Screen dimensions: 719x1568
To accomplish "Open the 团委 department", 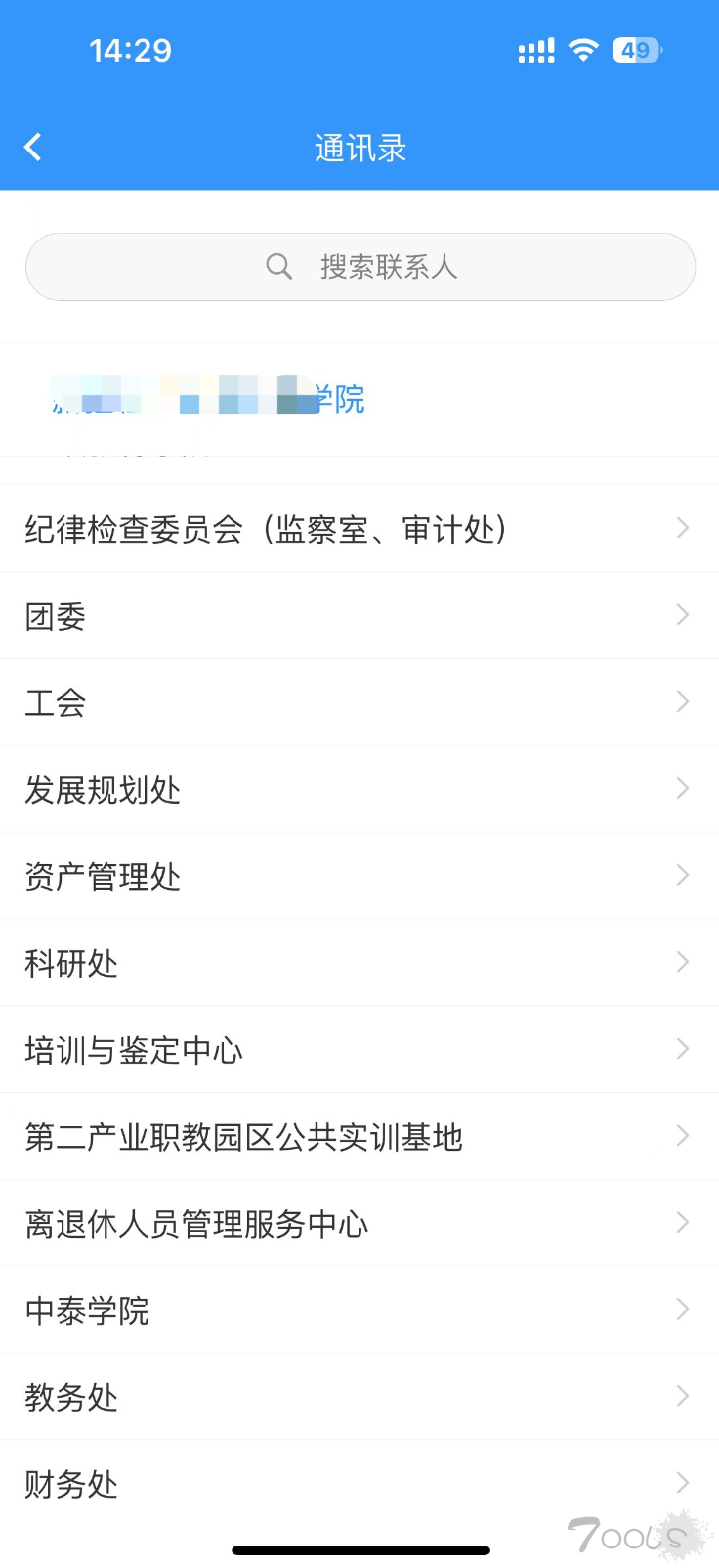I will click(359, 616).
